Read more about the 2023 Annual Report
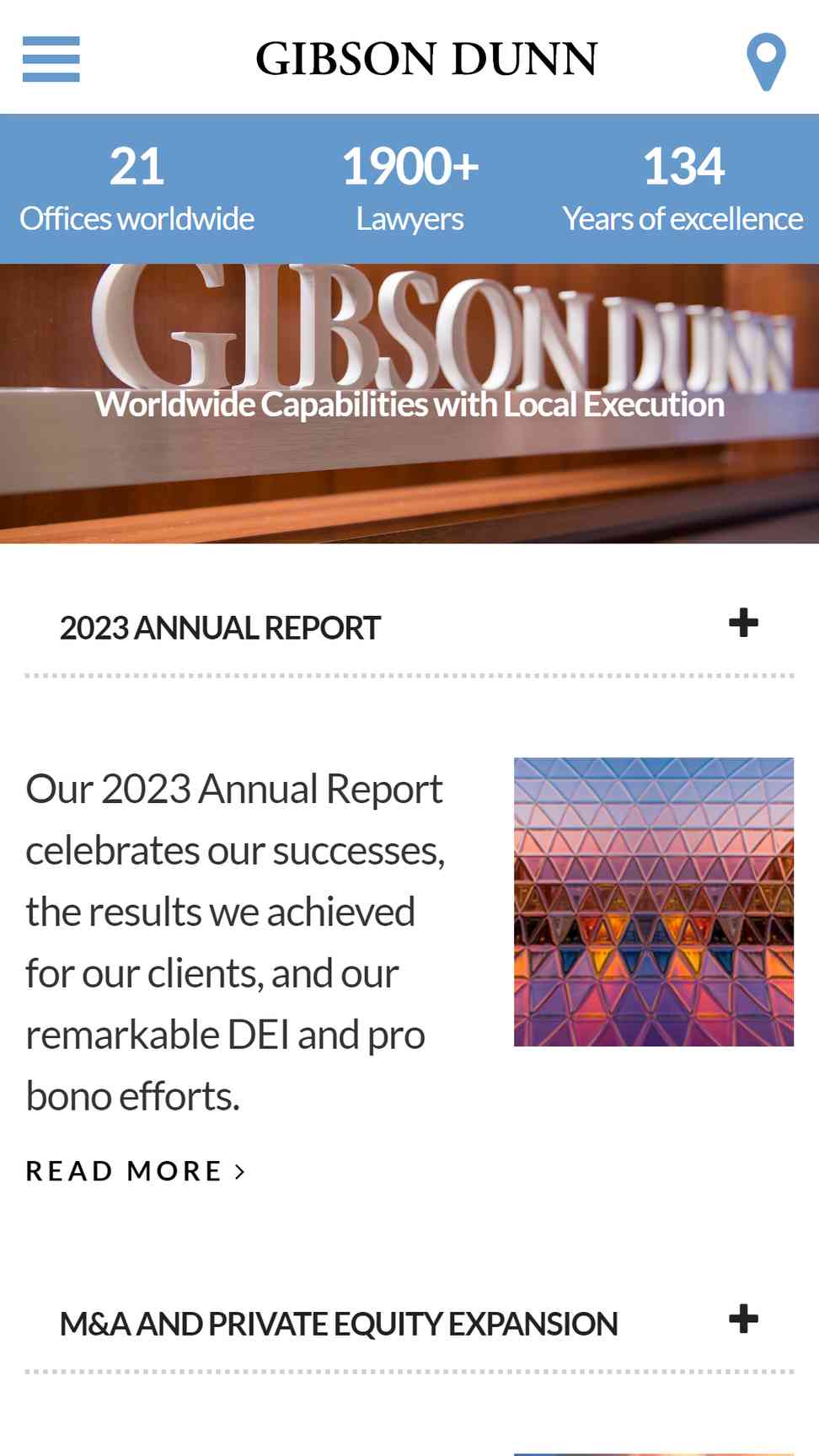 point(135,1171)
